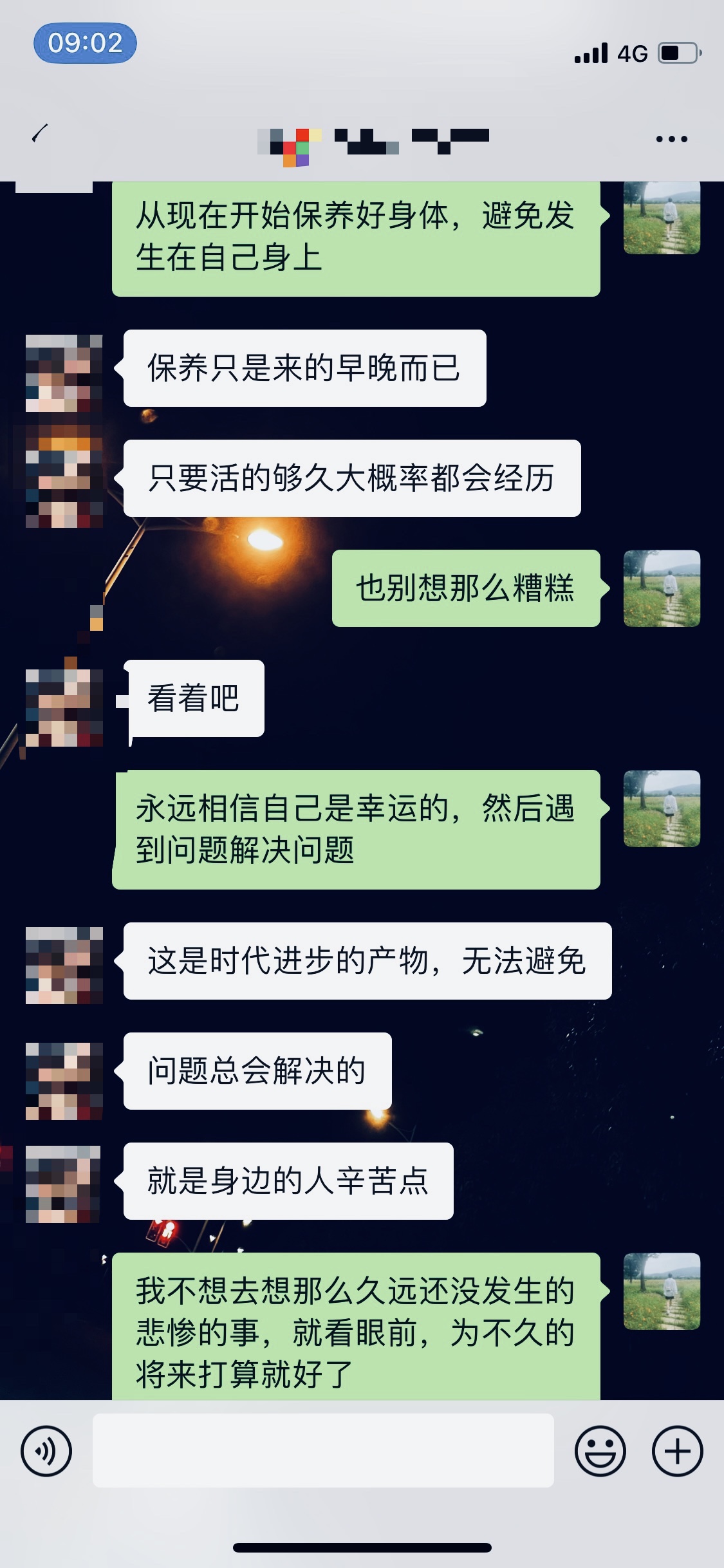Screen dimensions: 724x1568
Task: Open the plus attachments menu
Action: coord(677,1451)
